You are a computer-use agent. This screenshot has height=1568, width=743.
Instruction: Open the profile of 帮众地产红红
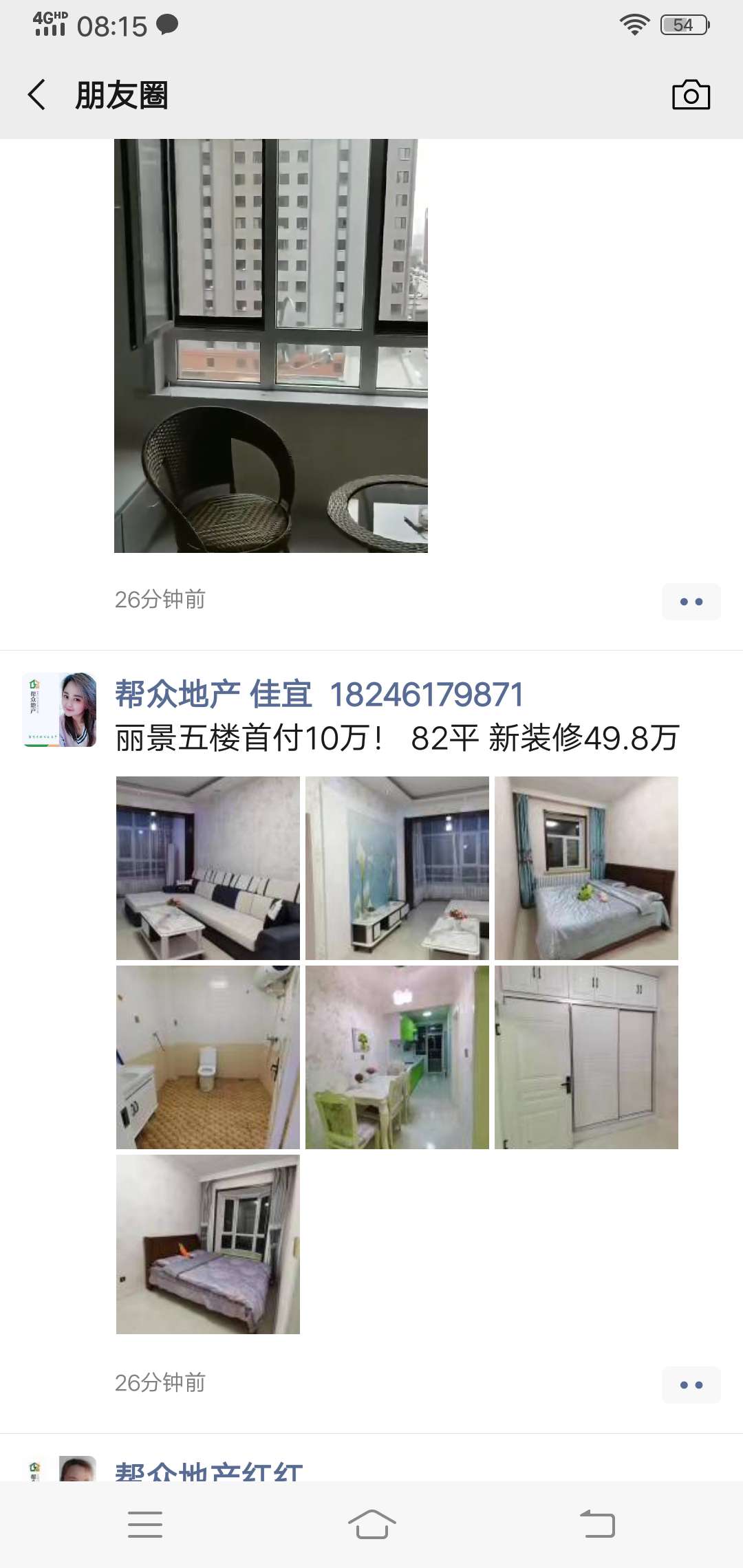tap(208, 1470)
